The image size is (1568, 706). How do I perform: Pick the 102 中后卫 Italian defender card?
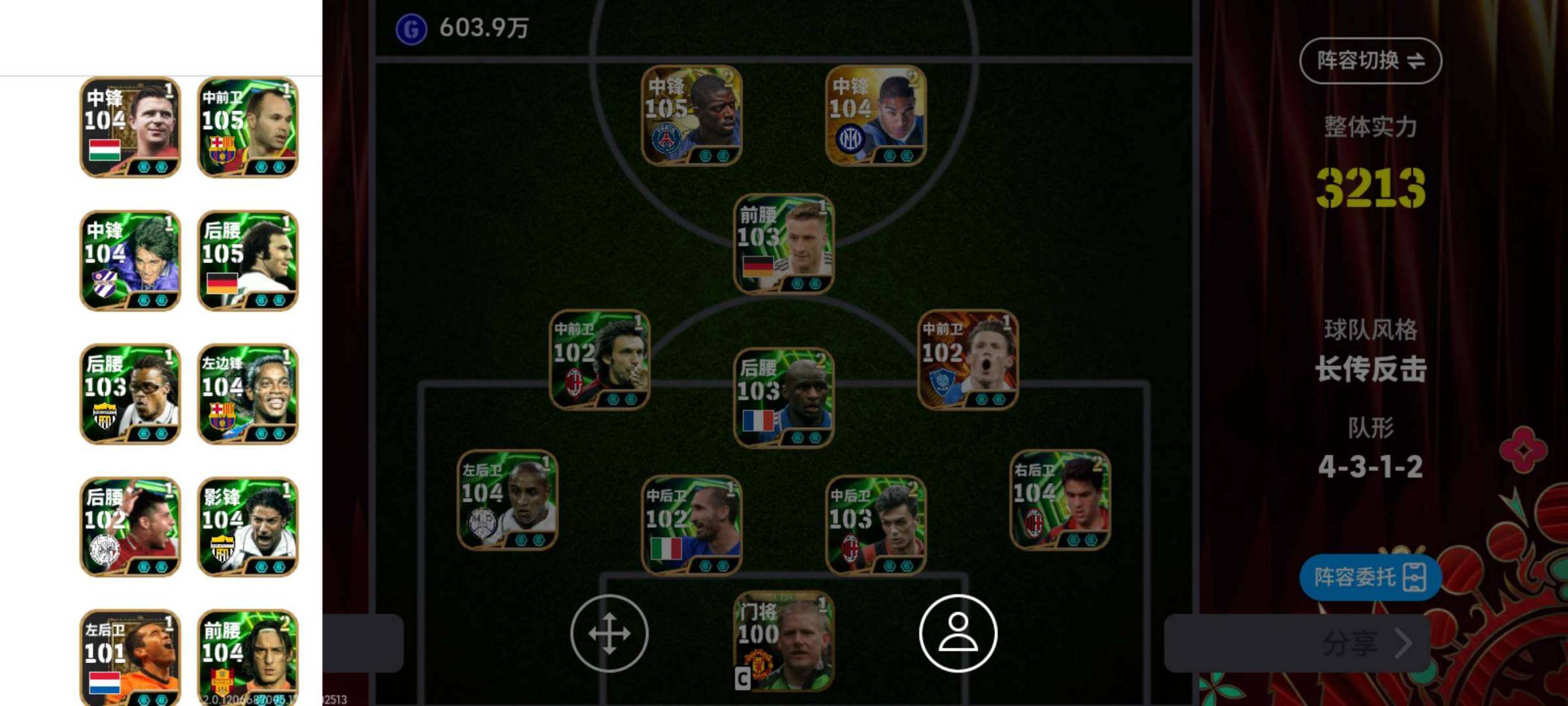pos(691,525)
